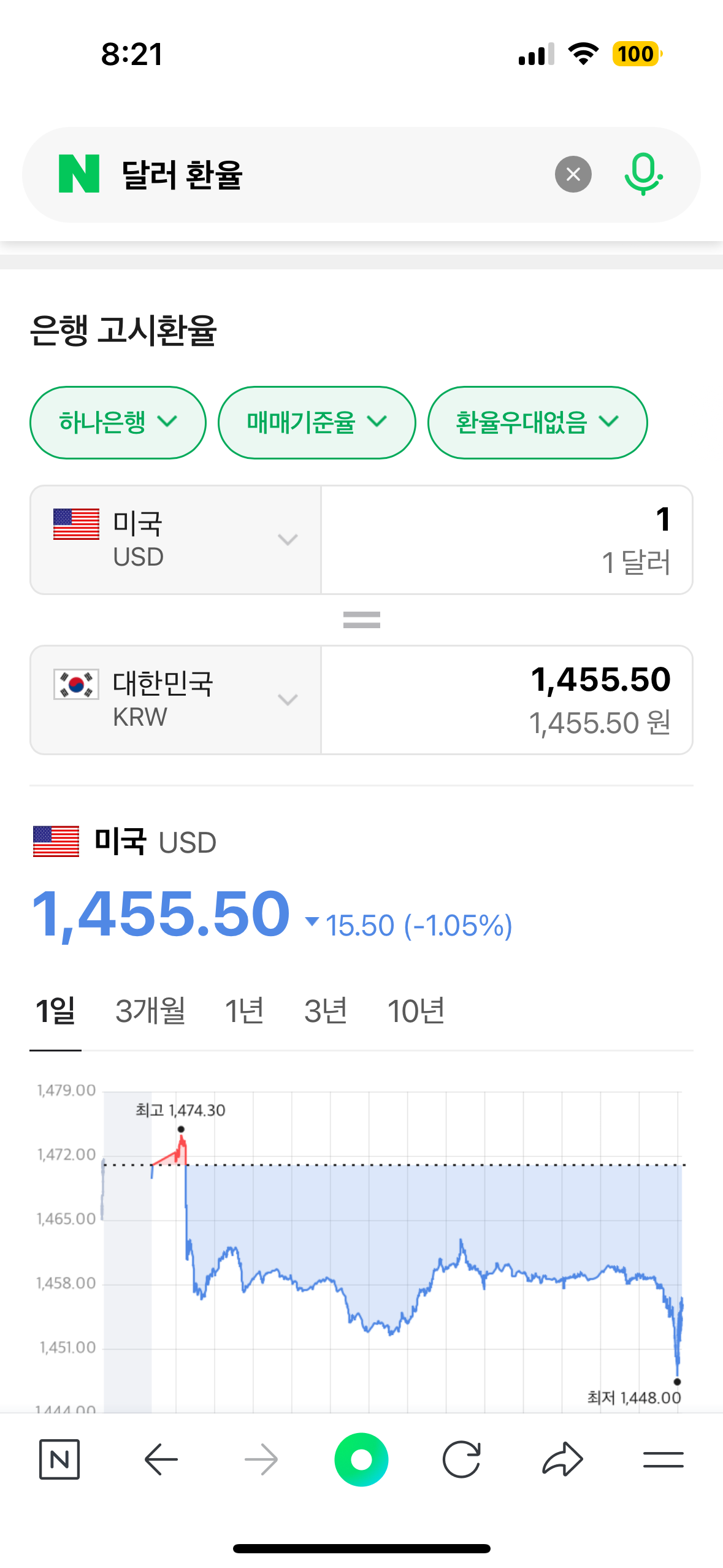Change the 대한민국 KRW currency selection
The height and width of the screenshot is (1568, 723).
(175, 700)
